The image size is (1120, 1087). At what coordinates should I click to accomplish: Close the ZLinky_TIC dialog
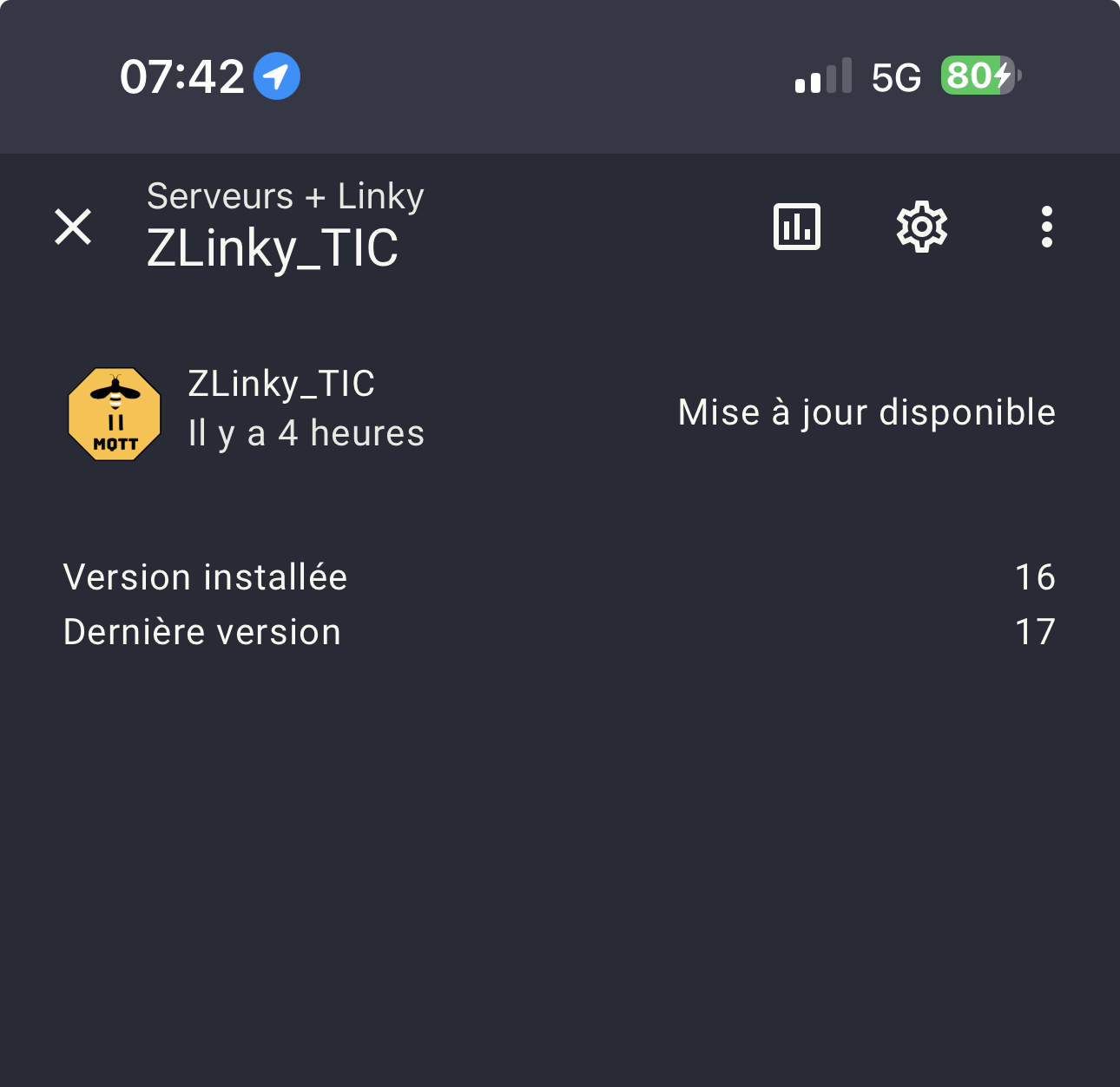click(x=73, y=227)
